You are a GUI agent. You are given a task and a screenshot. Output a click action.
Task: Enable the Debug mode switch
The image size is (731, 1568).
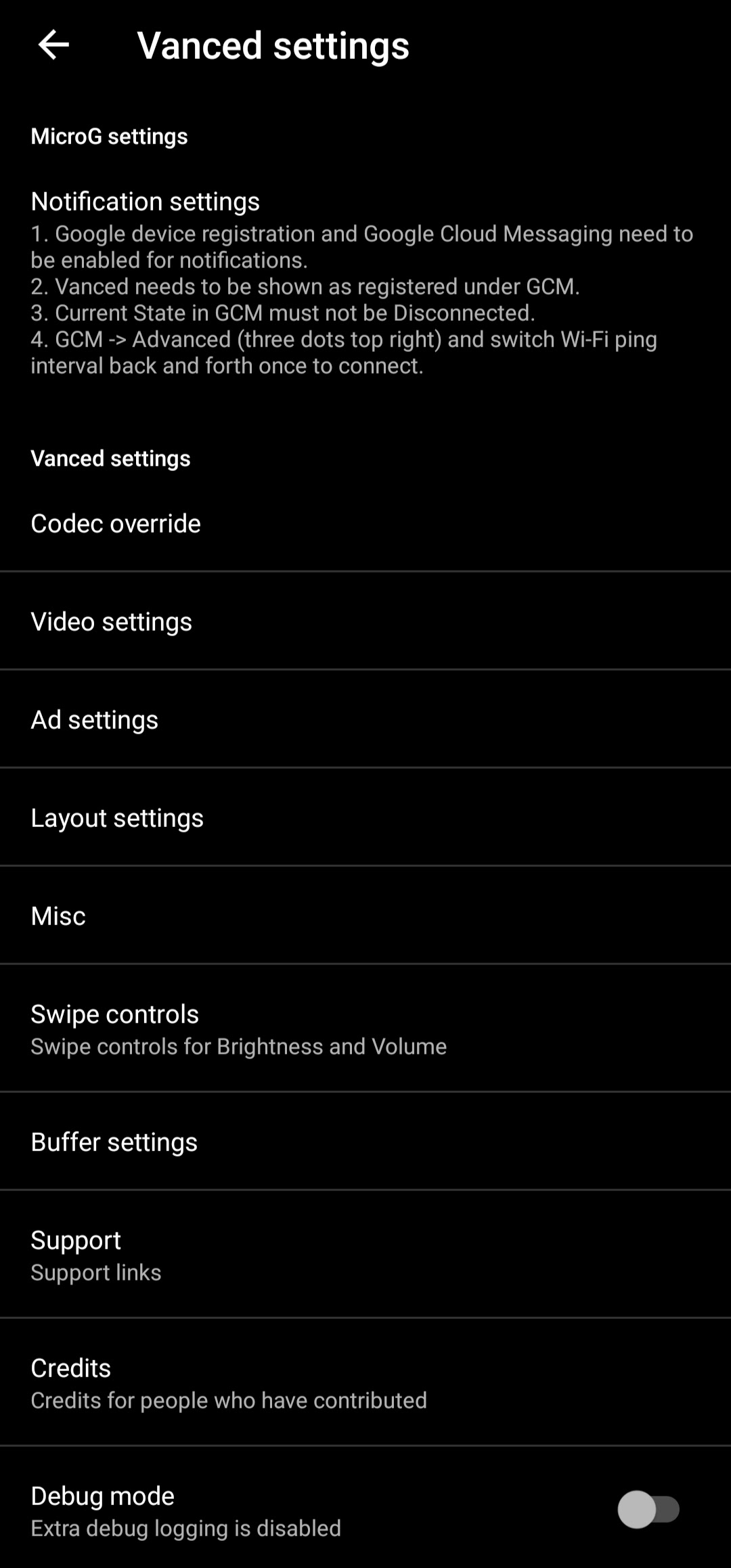tap(648, 1509)
